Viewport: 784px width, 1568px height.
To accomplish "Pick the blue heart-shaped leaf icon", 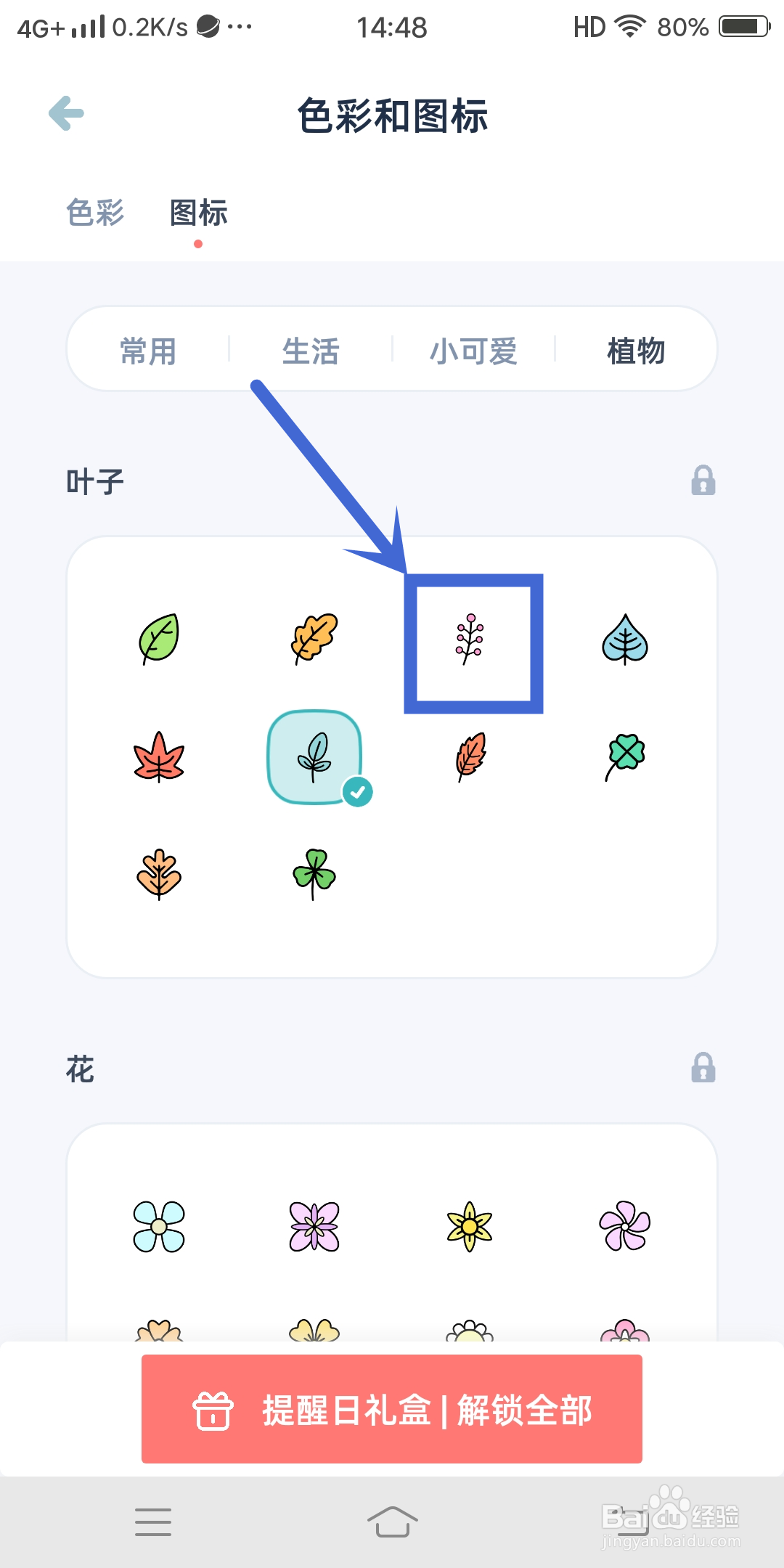I will coord(626,639).
